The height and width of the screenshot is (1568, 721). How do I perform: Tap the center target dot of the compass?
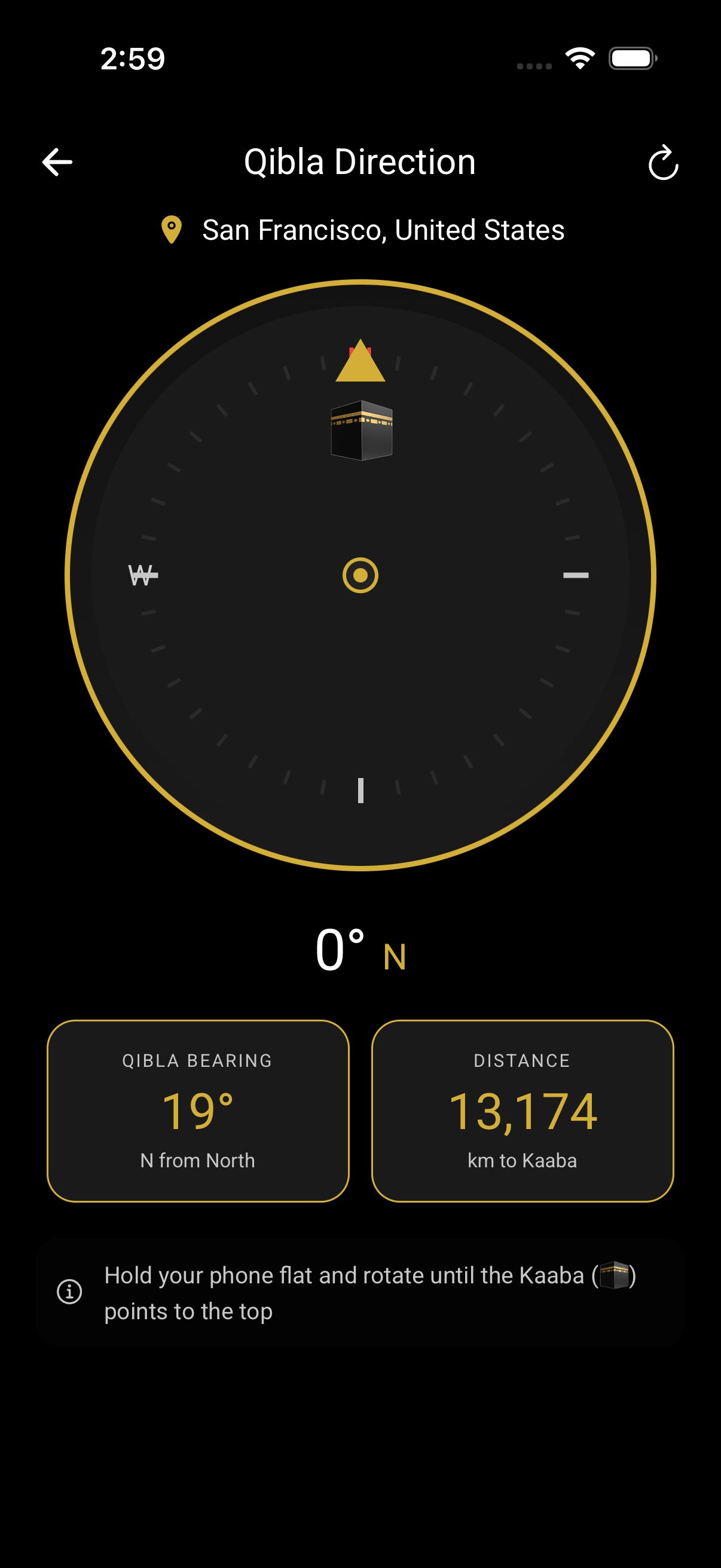pyautogui.click(x=360, y=575)
